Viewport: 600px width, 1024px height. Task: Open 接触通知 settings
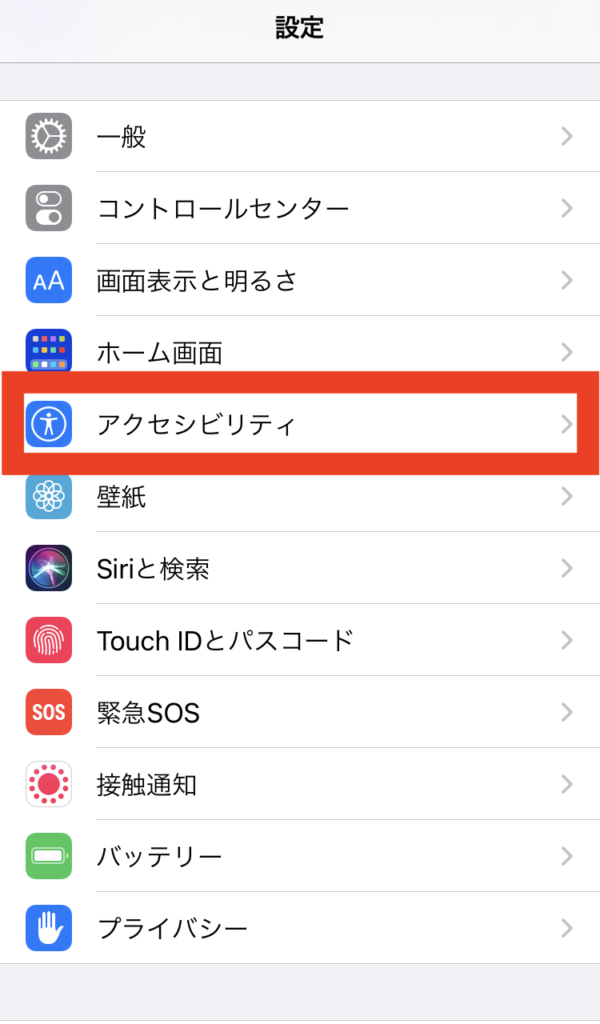tap(300, 784)
